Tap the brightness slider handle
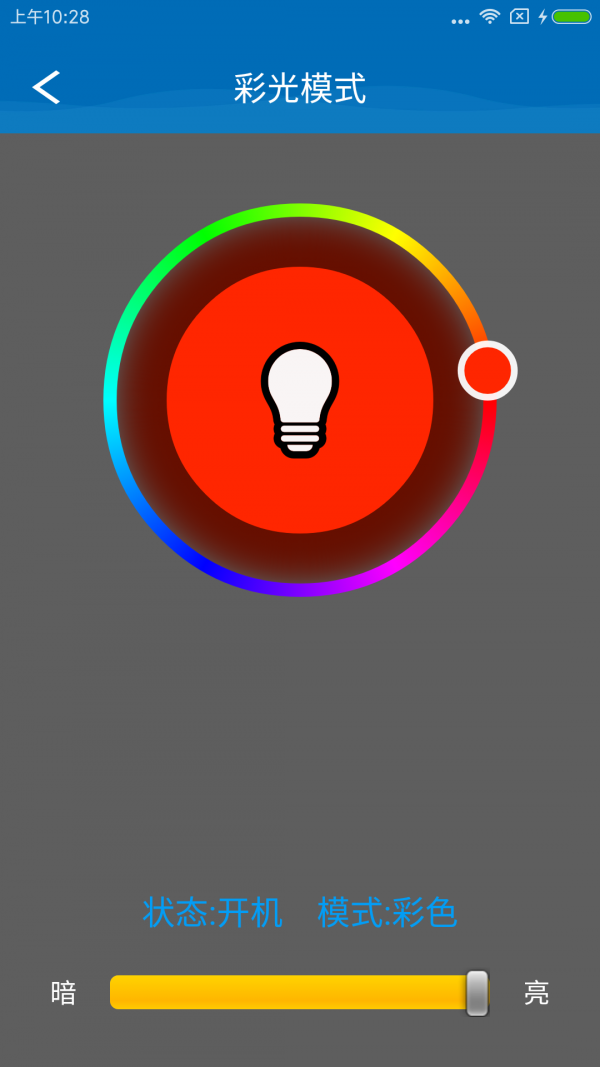 tap(477, 993)
